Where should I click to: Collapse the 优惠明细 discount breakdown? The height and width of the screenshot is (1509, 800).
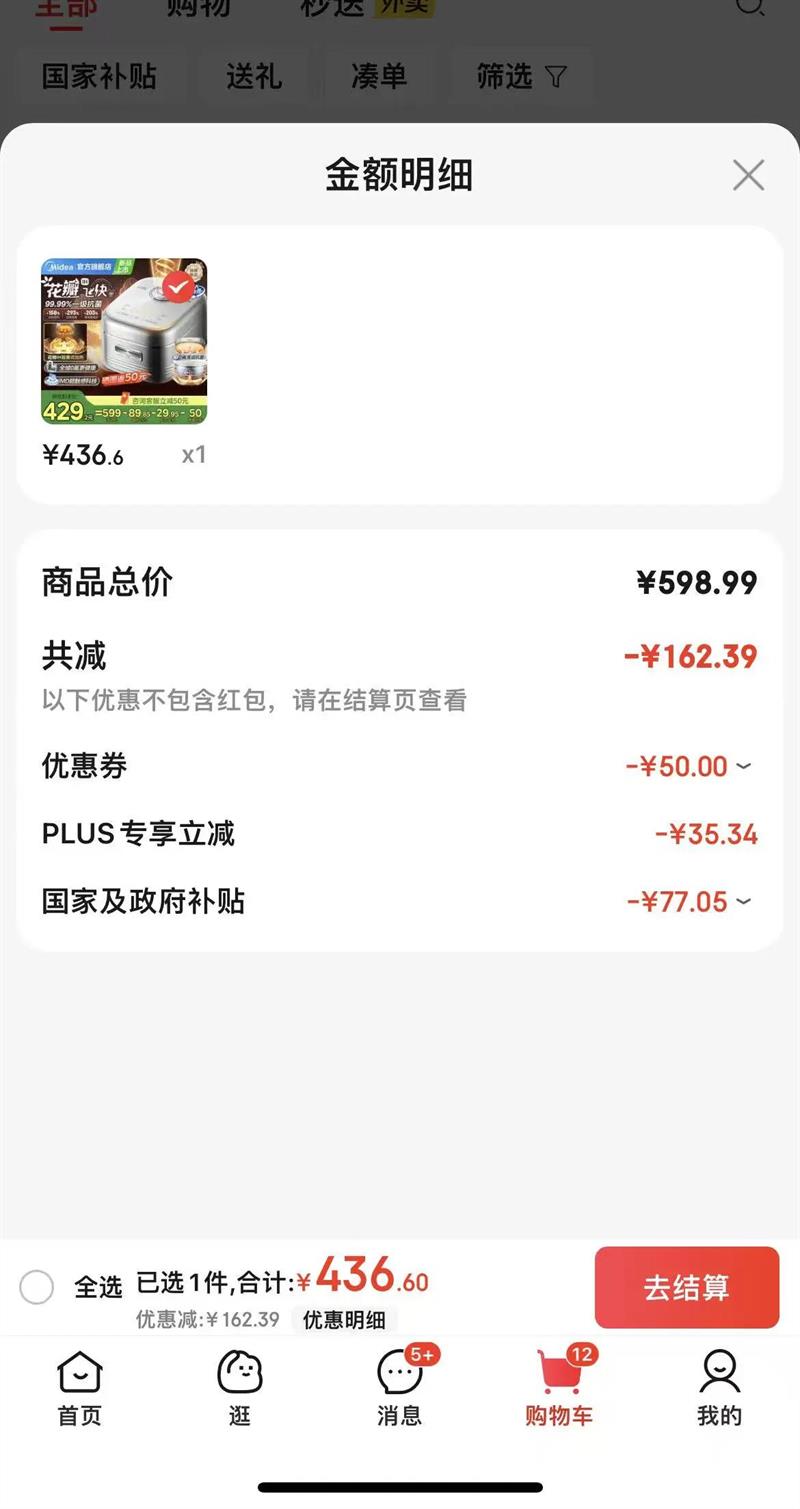pyautogui.click(x=344, y=1320)
